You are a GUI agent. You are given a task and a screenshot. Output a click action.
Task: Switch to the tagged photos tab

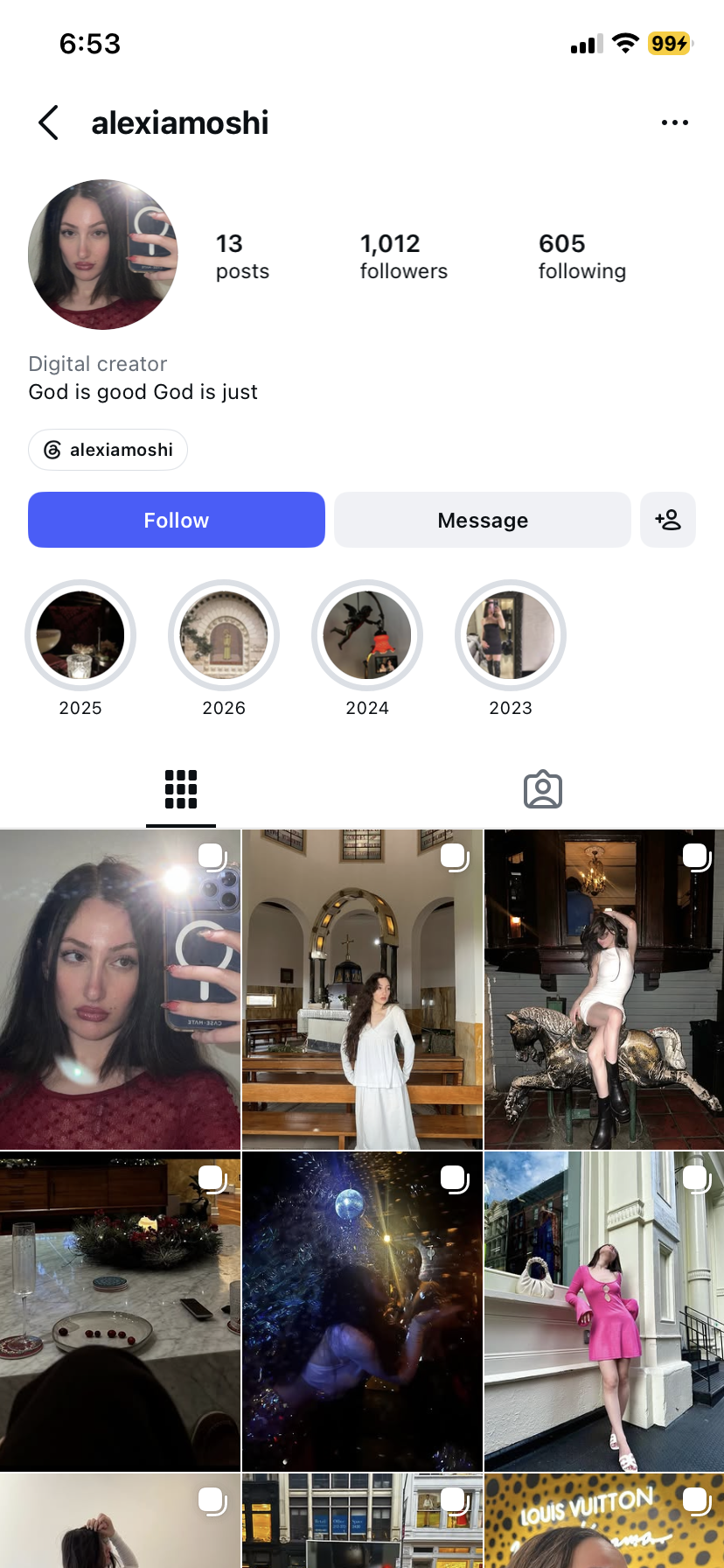[543, 789]
